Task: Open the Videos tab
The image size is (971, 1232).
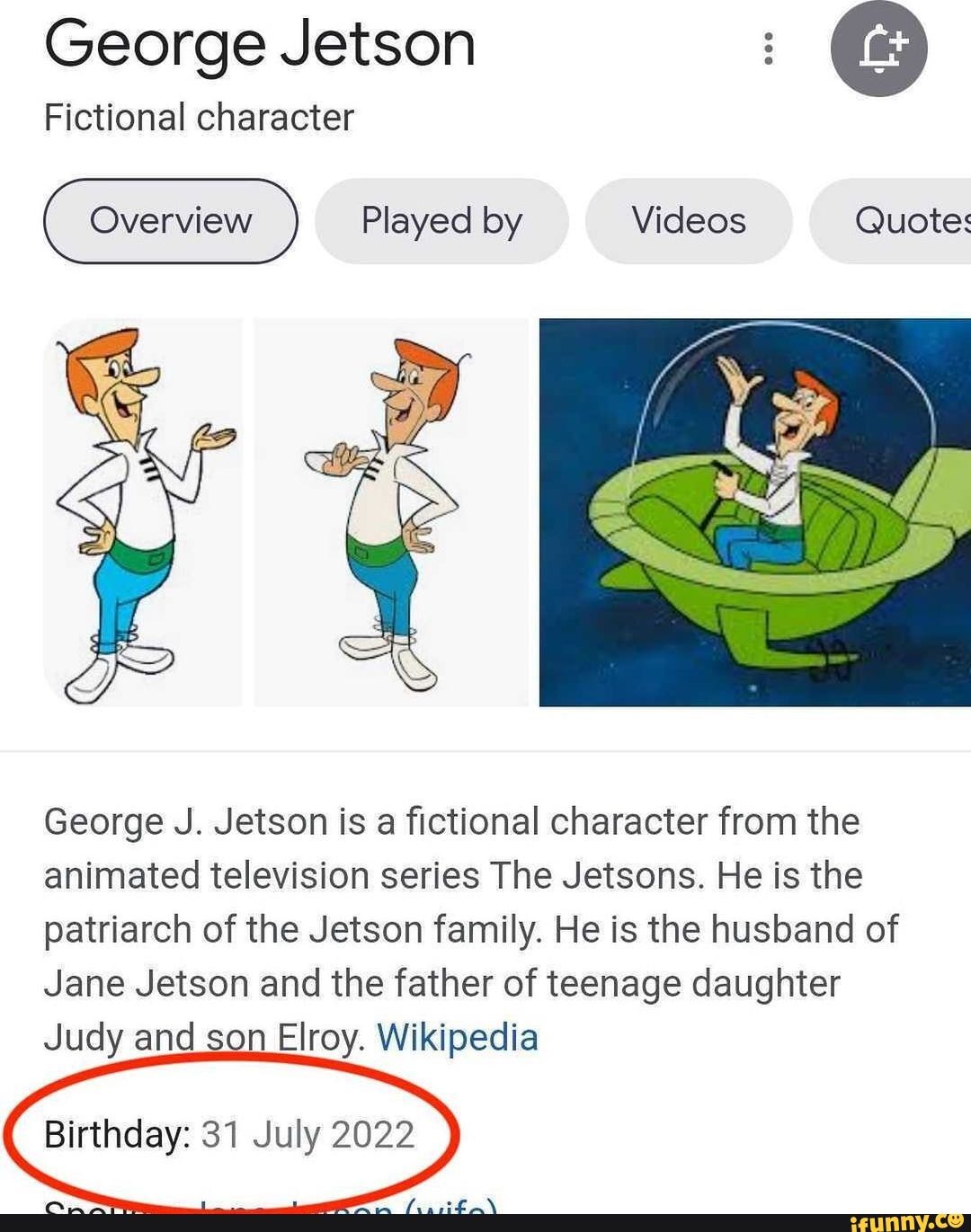Action: (689, 220)
